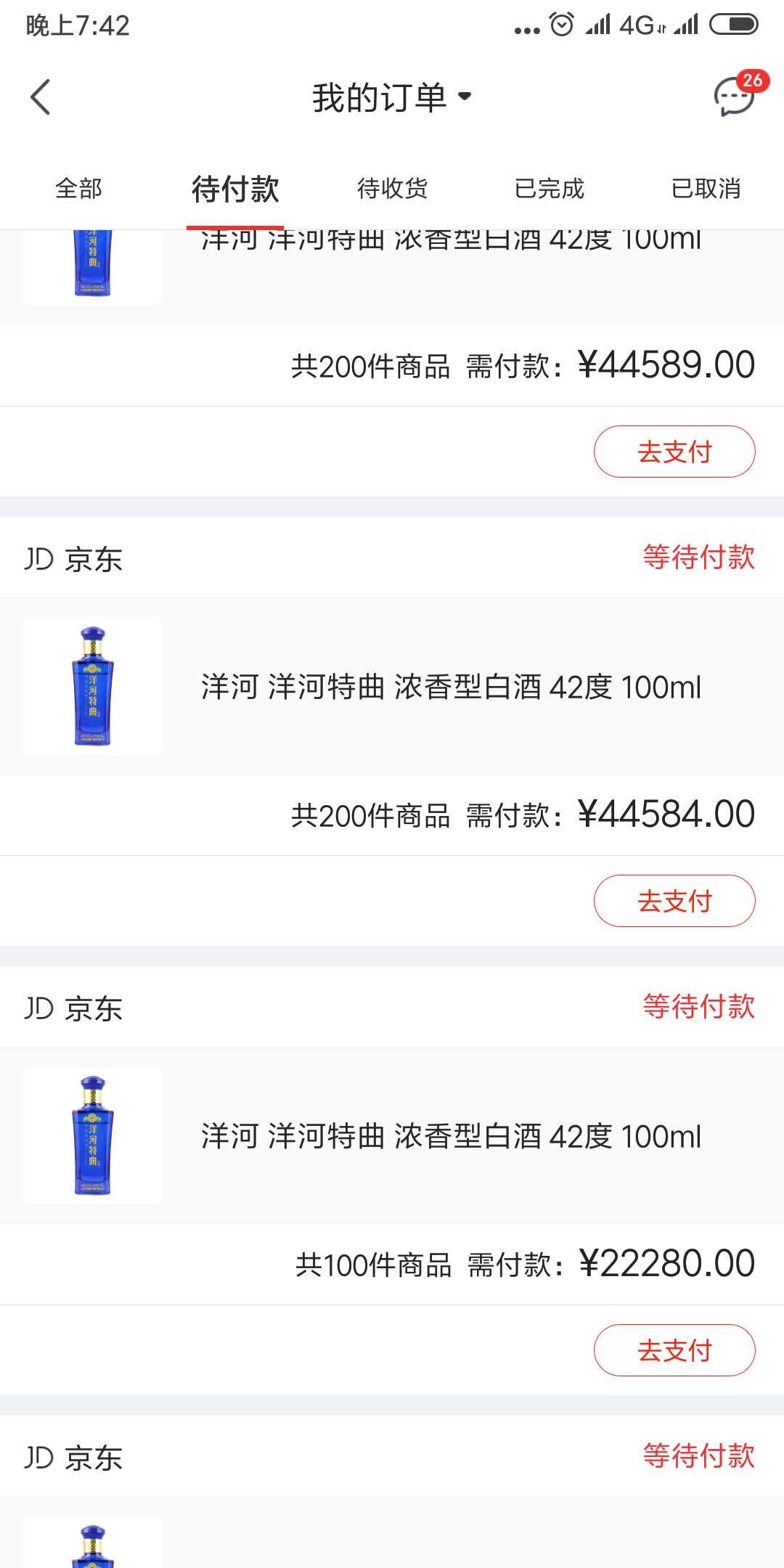
Task: Tap 去支付 for the ¥44589.00 order
Action: [674, 452]
